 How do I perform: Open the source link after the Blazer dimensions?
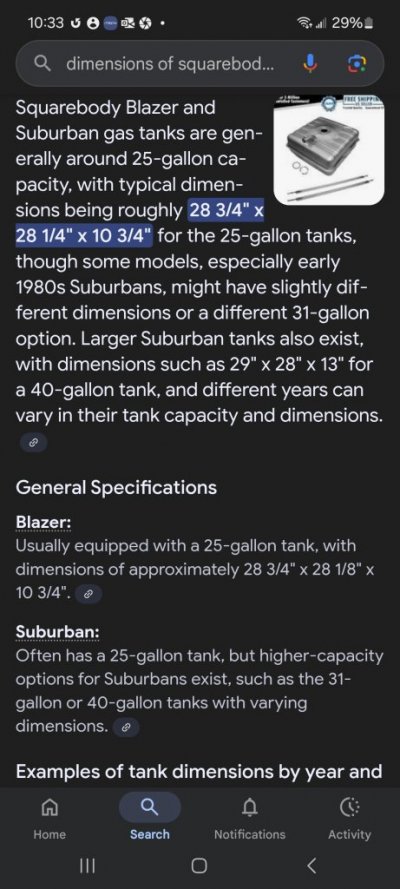pyautogui.click(x=88, y=594)
